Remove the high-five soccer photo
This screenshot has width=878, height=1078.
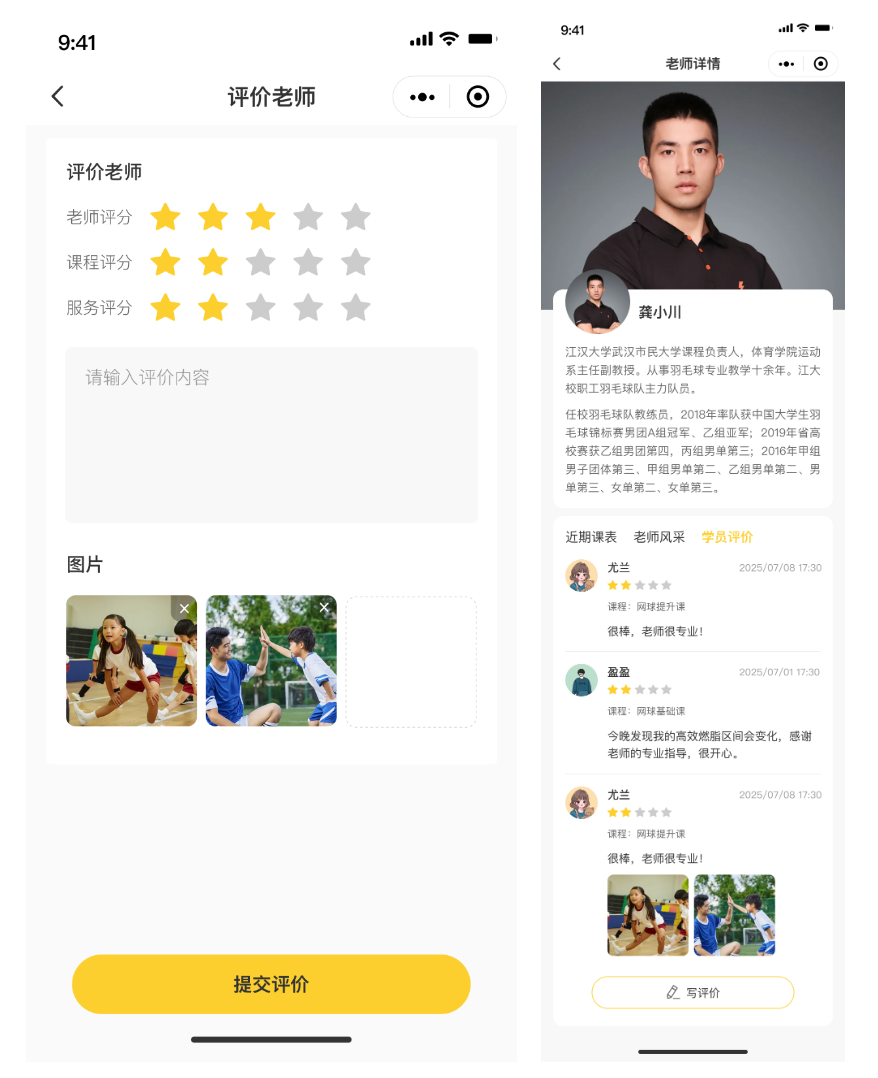pos(324,608)
